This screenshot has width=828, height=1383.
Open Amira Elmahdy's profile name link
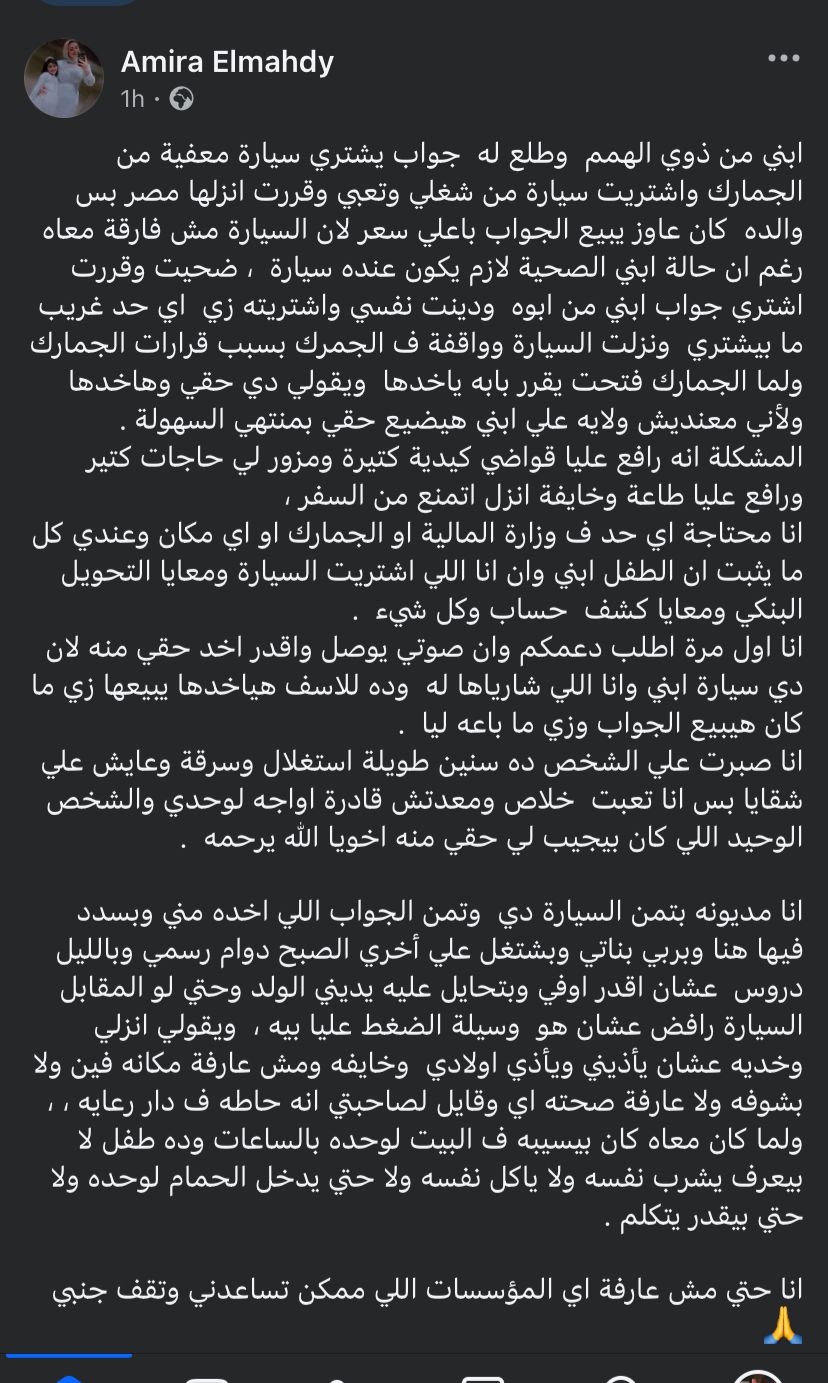[227, 62]
